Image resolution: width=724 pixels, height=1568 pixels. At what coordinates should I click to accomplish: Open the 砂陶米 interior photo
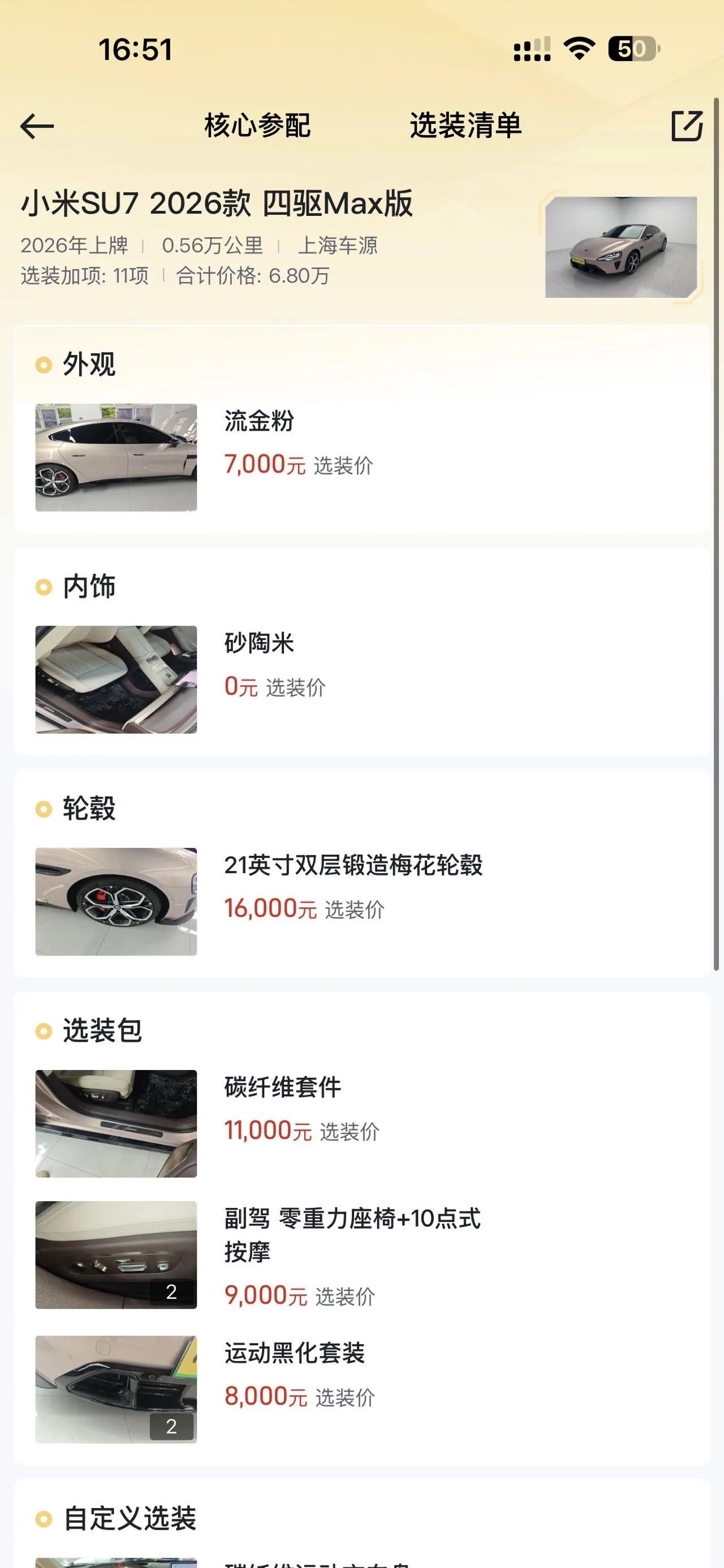(117, 679)
